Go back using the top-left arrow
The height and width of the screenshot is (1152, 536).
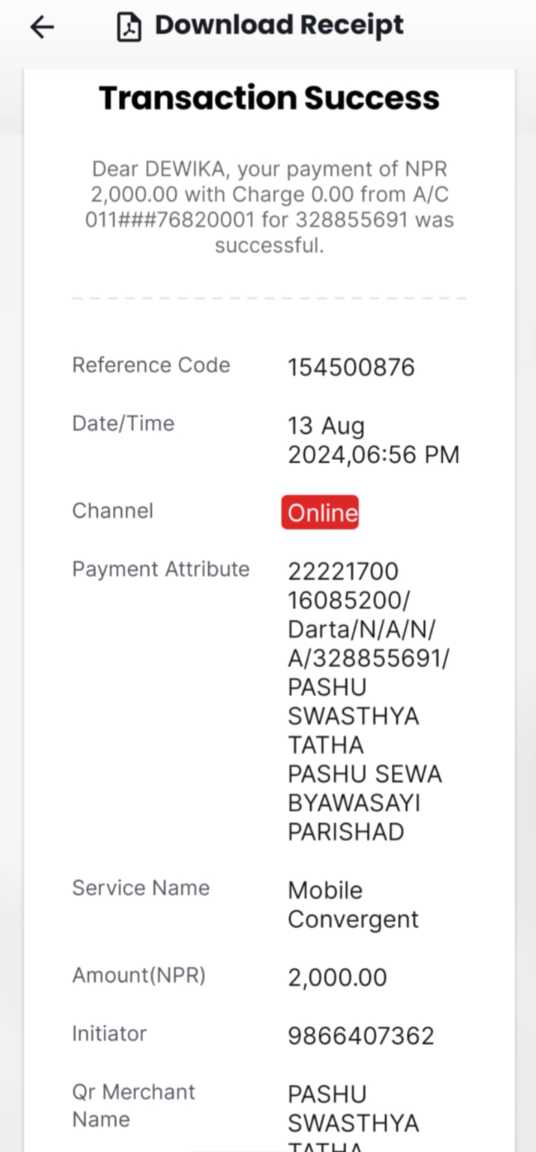coord(42,27)
